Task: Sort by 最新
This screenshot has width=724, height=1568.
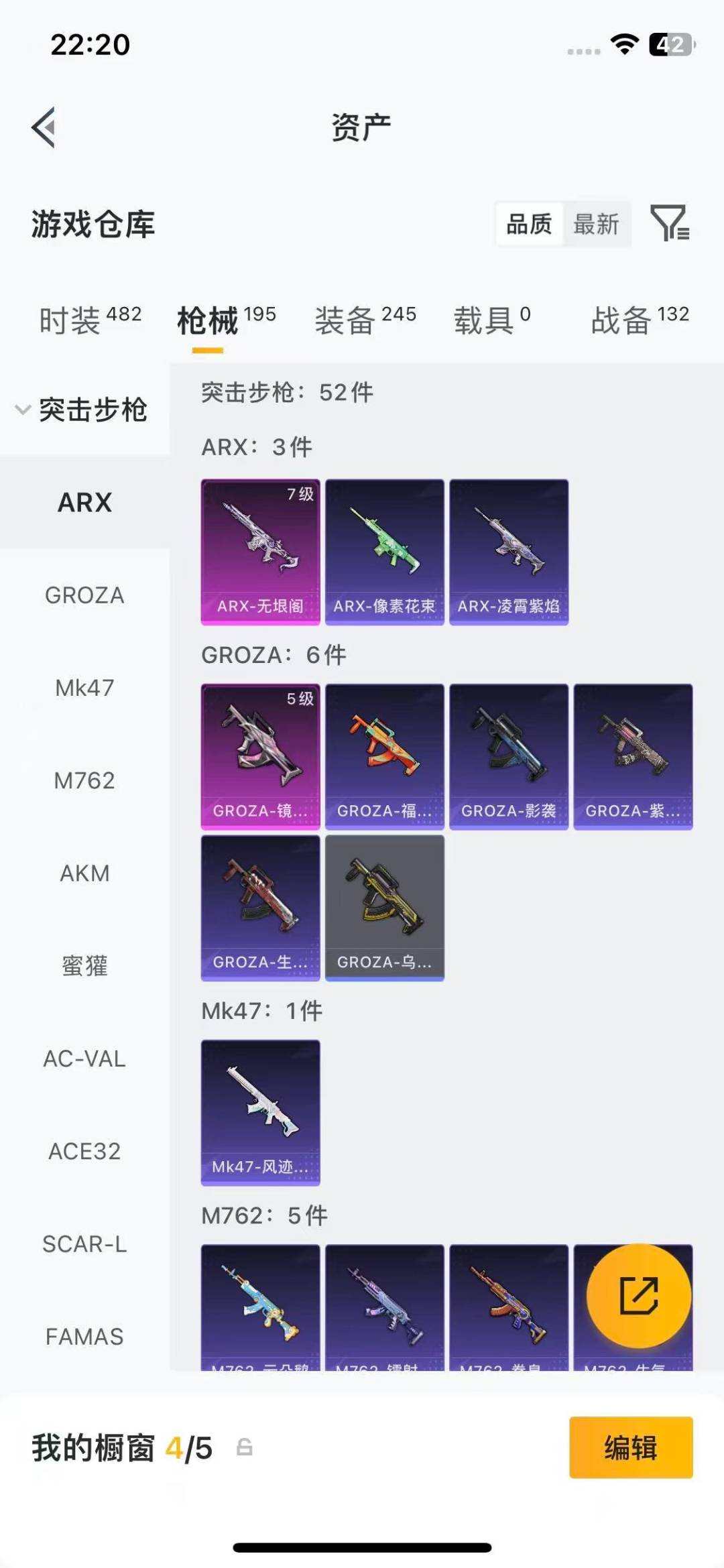Action: (x=596, y=224)
